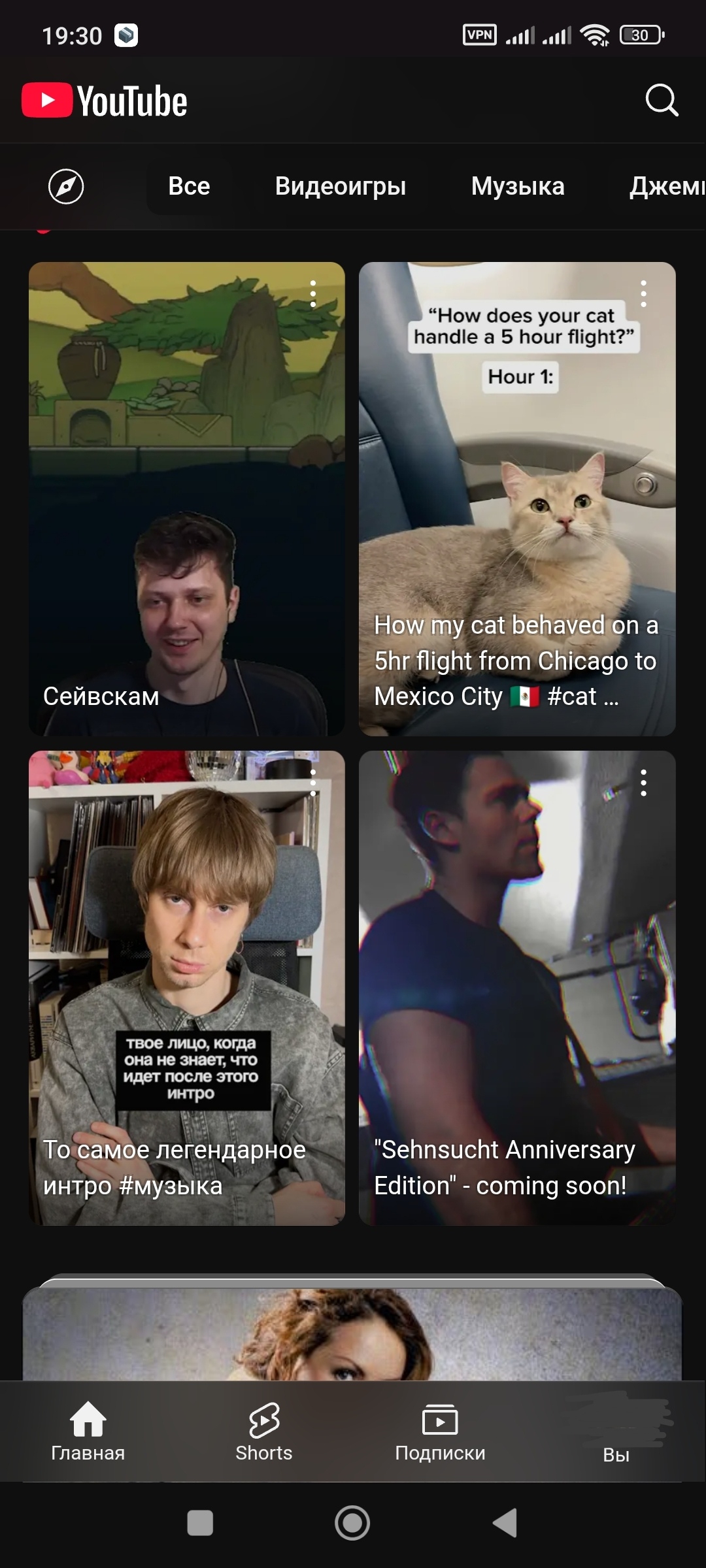Go to the Главная tab
706x1568 pixels.
tap(88, 1431)
